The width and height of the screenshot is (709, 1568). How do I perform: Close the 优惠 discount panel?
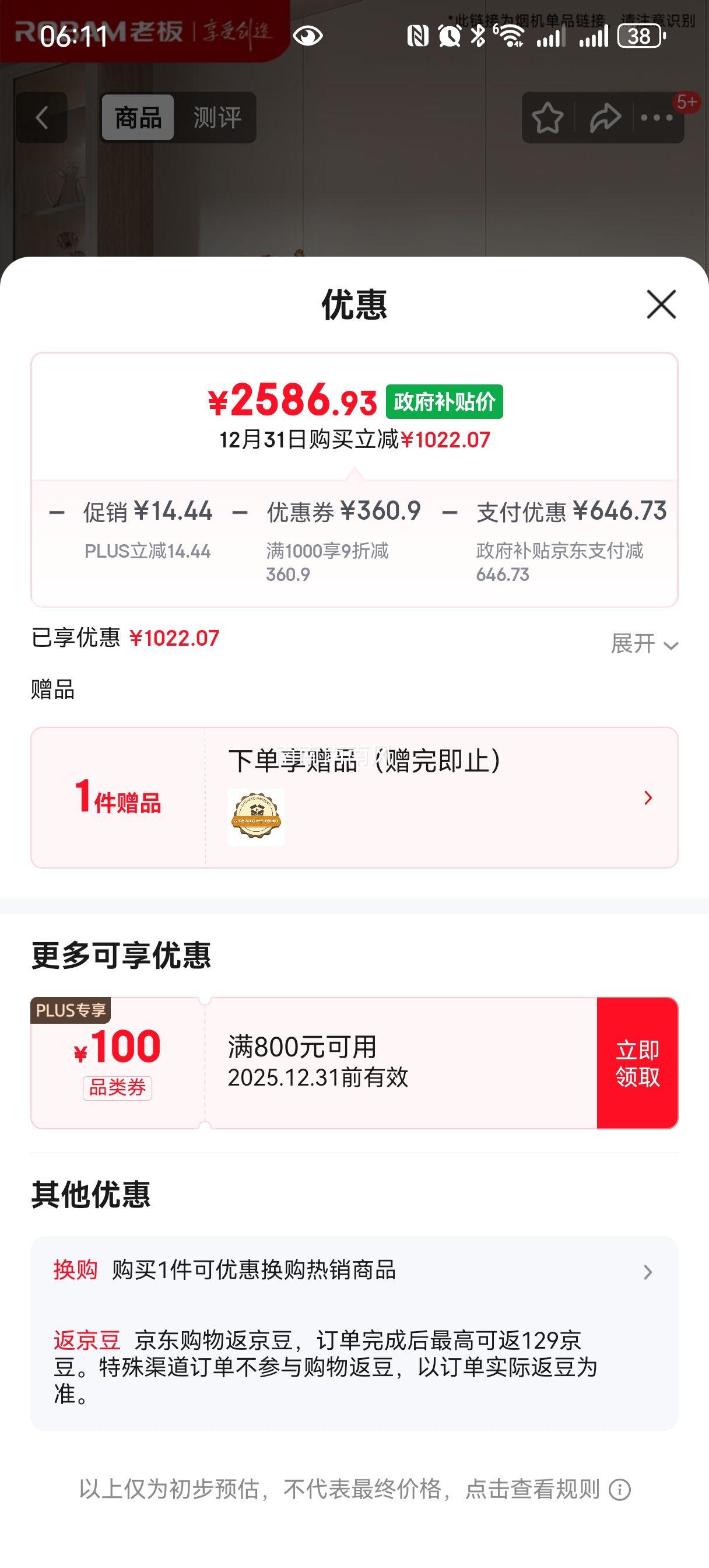point(661,304)
